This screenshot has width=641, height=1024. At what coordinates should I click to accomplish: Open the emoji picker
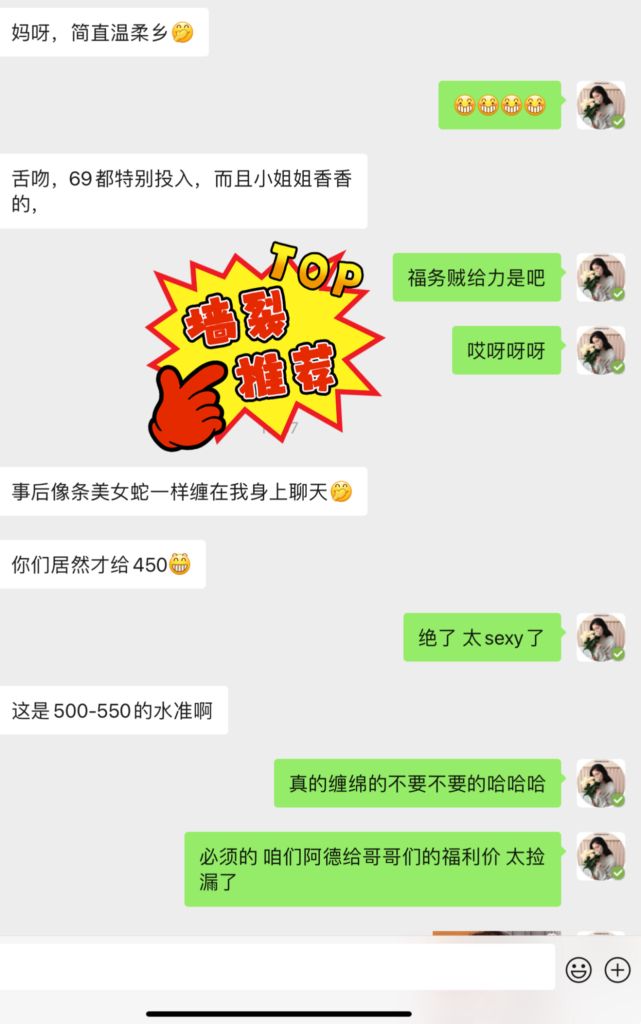[578, 969]
